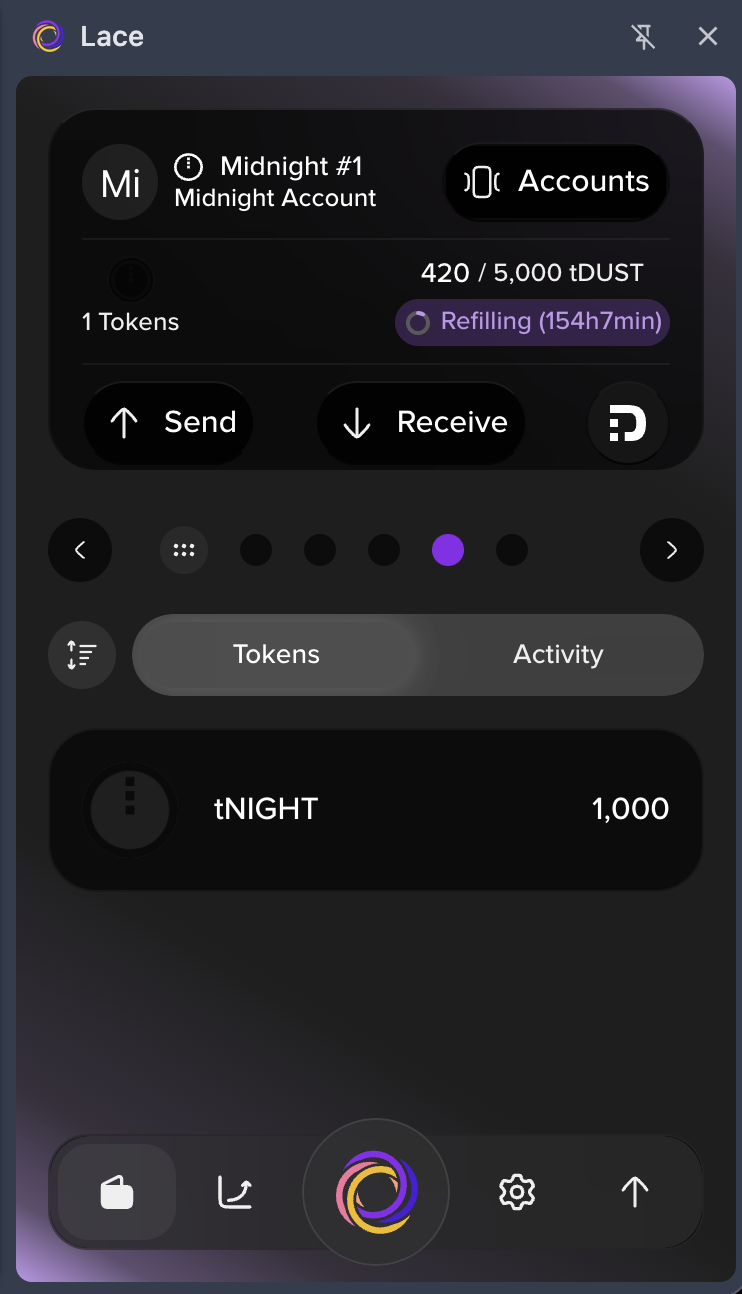Open the tDUST D icon button
This screenshot has height=1294, width=742.
(627, 423)
